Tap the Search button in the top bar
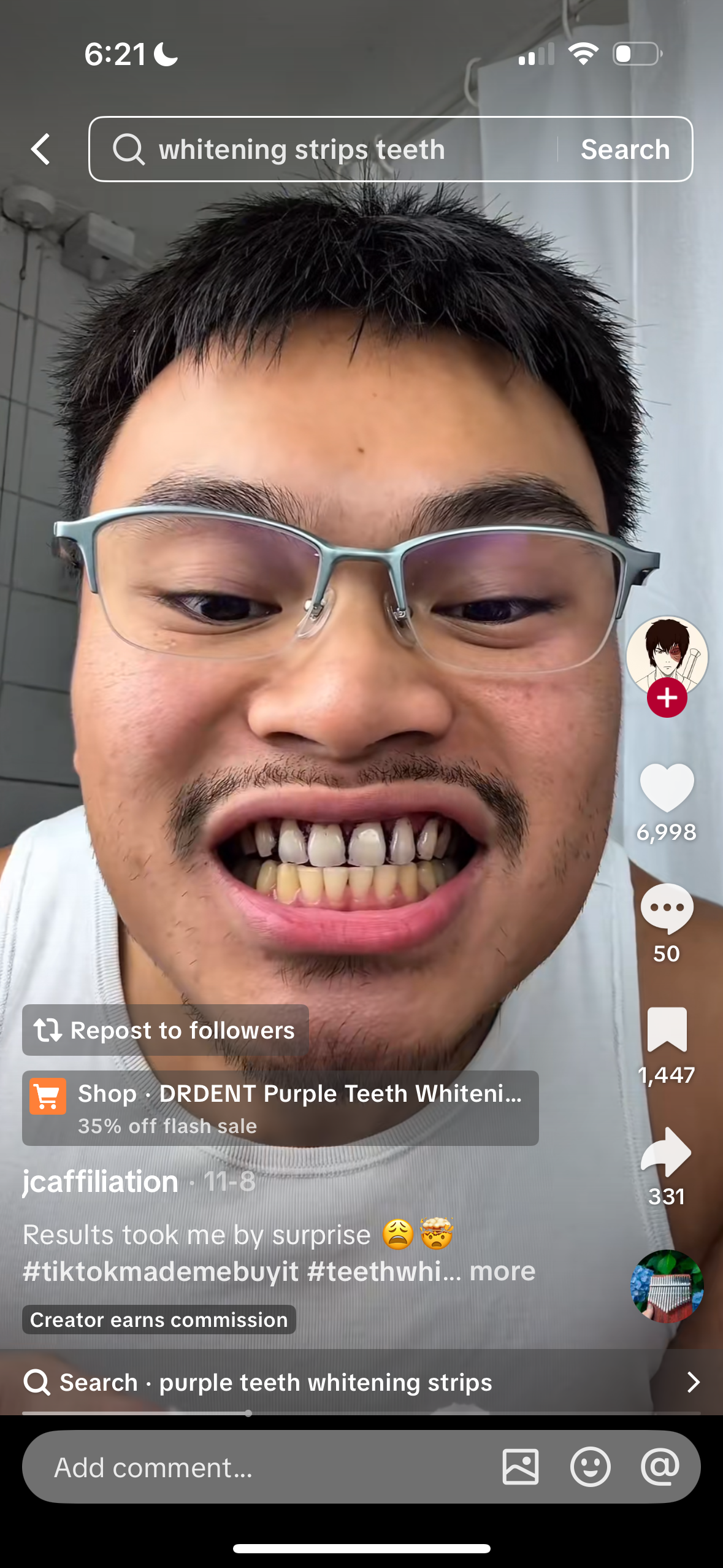The image size is (723, 1568). tap(625, 149)
